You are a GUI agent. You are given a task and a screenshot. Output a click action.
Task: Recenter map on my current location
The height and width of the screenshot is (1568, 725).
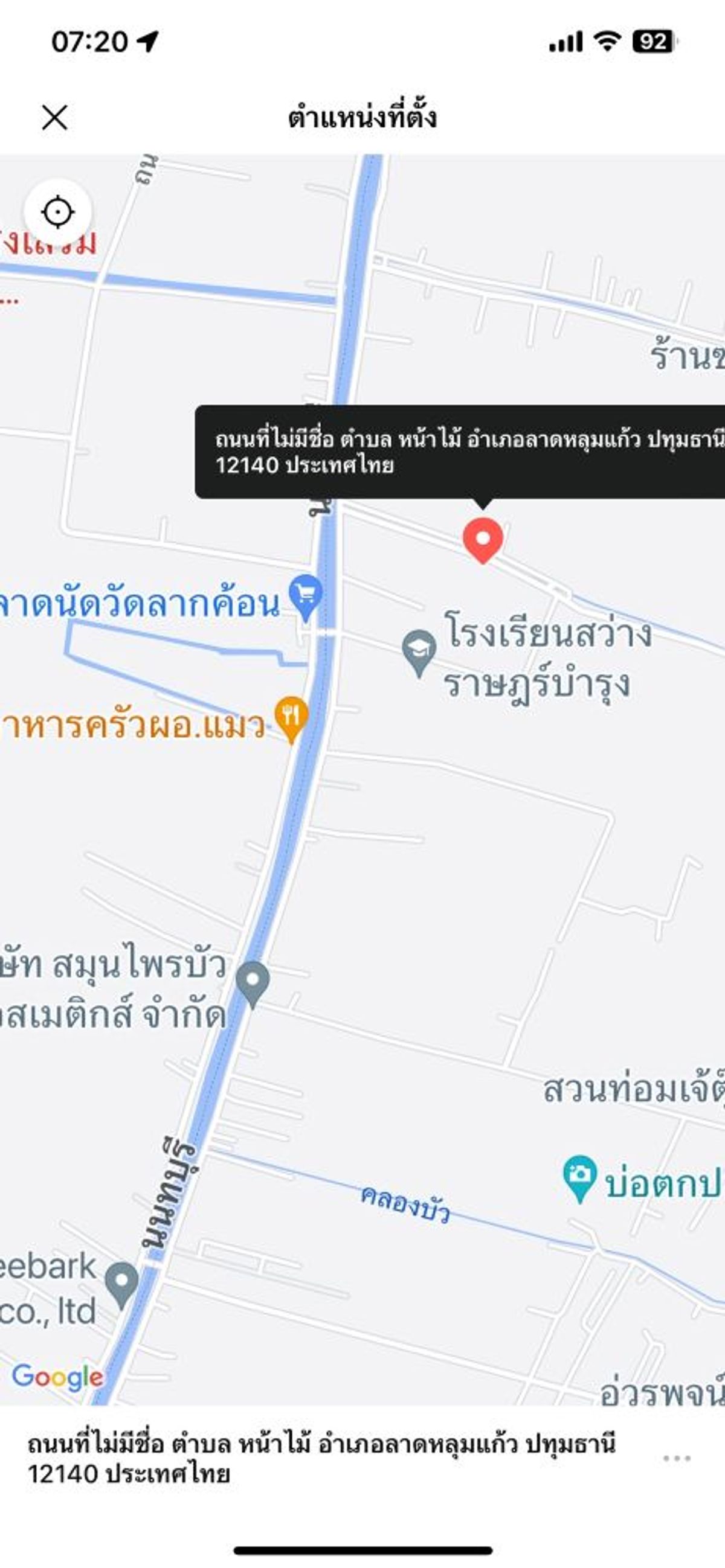(x=58, y=213)
